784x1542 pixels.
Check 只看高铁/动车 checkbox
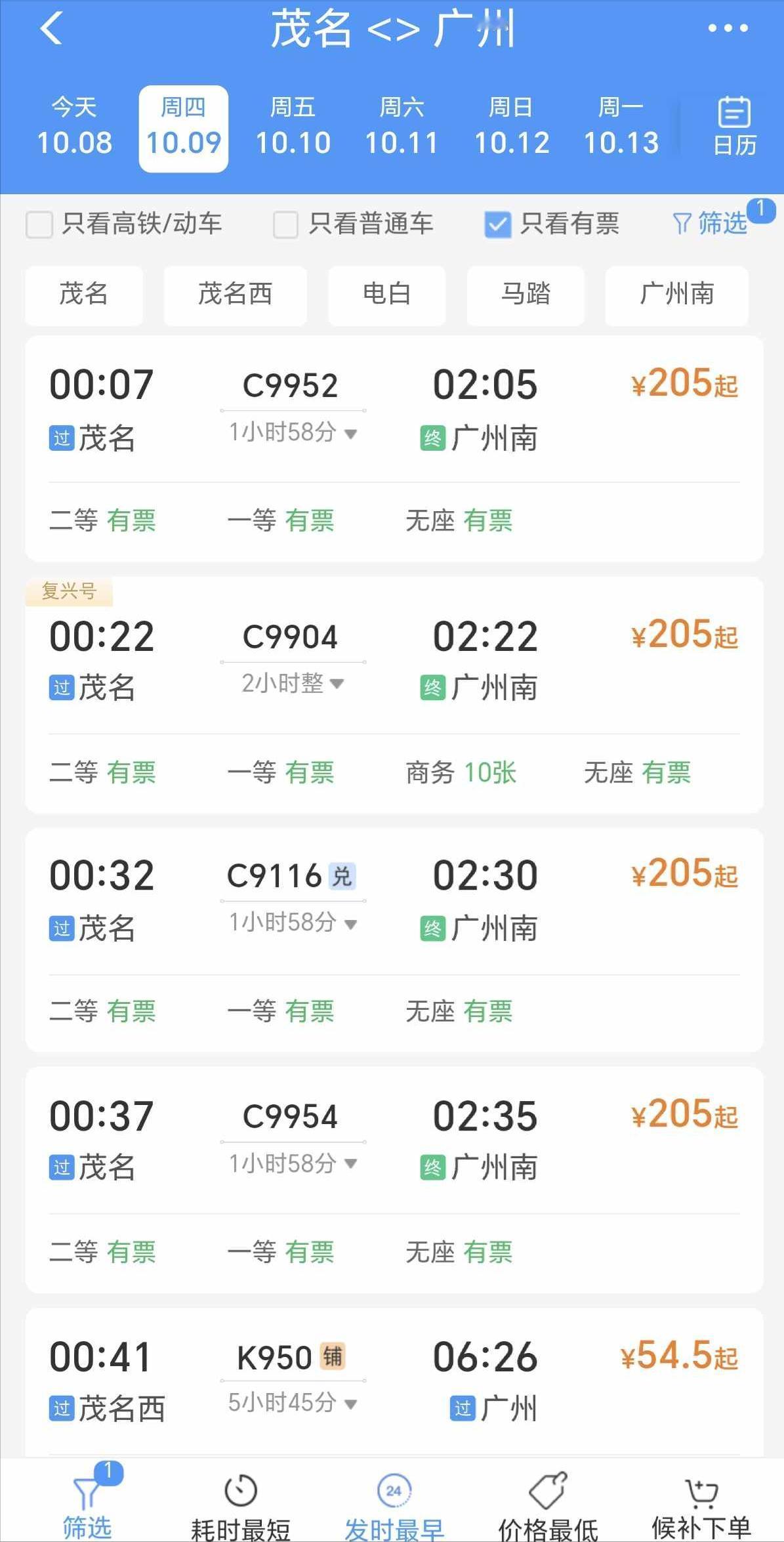[x=39, y=224]
